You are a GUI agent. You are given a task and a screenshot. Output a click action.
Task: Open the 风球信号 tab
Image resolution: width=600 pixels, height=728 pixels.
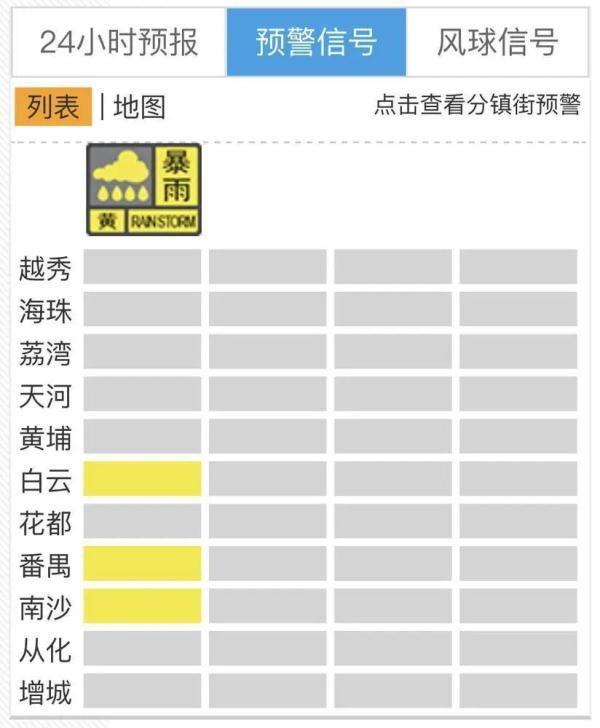(x=497, y=43)
